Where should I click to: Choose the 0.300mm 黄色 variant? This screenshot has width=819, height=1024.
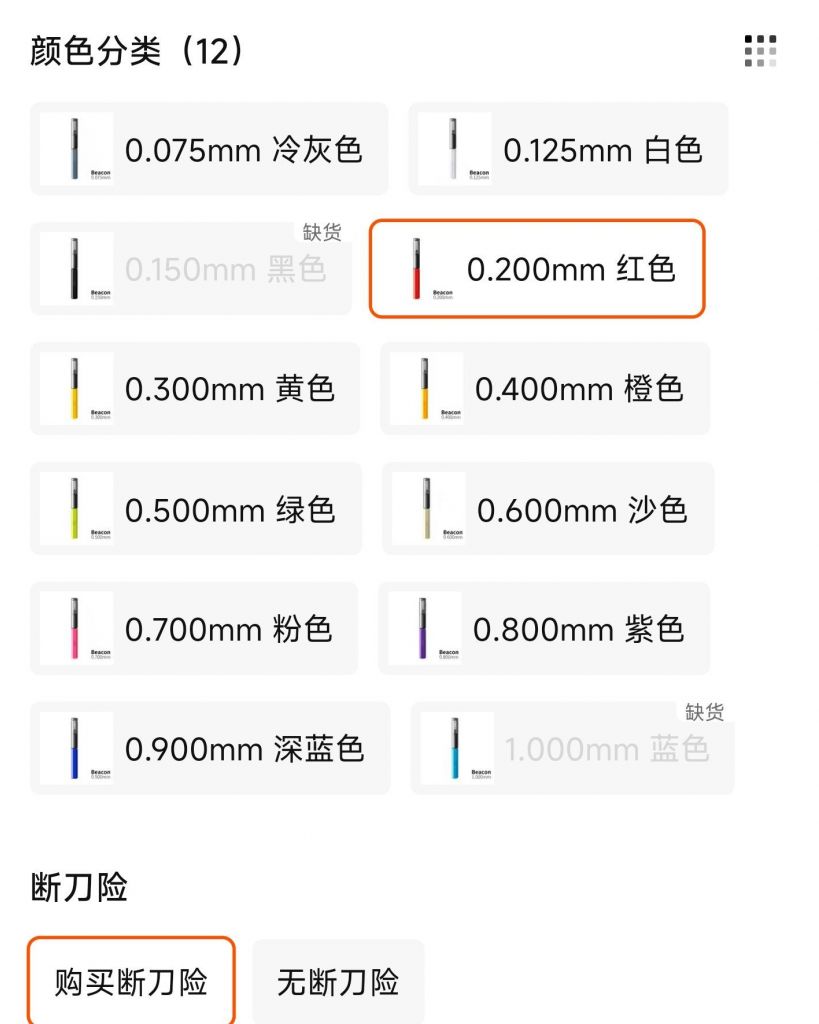point(195,389)
